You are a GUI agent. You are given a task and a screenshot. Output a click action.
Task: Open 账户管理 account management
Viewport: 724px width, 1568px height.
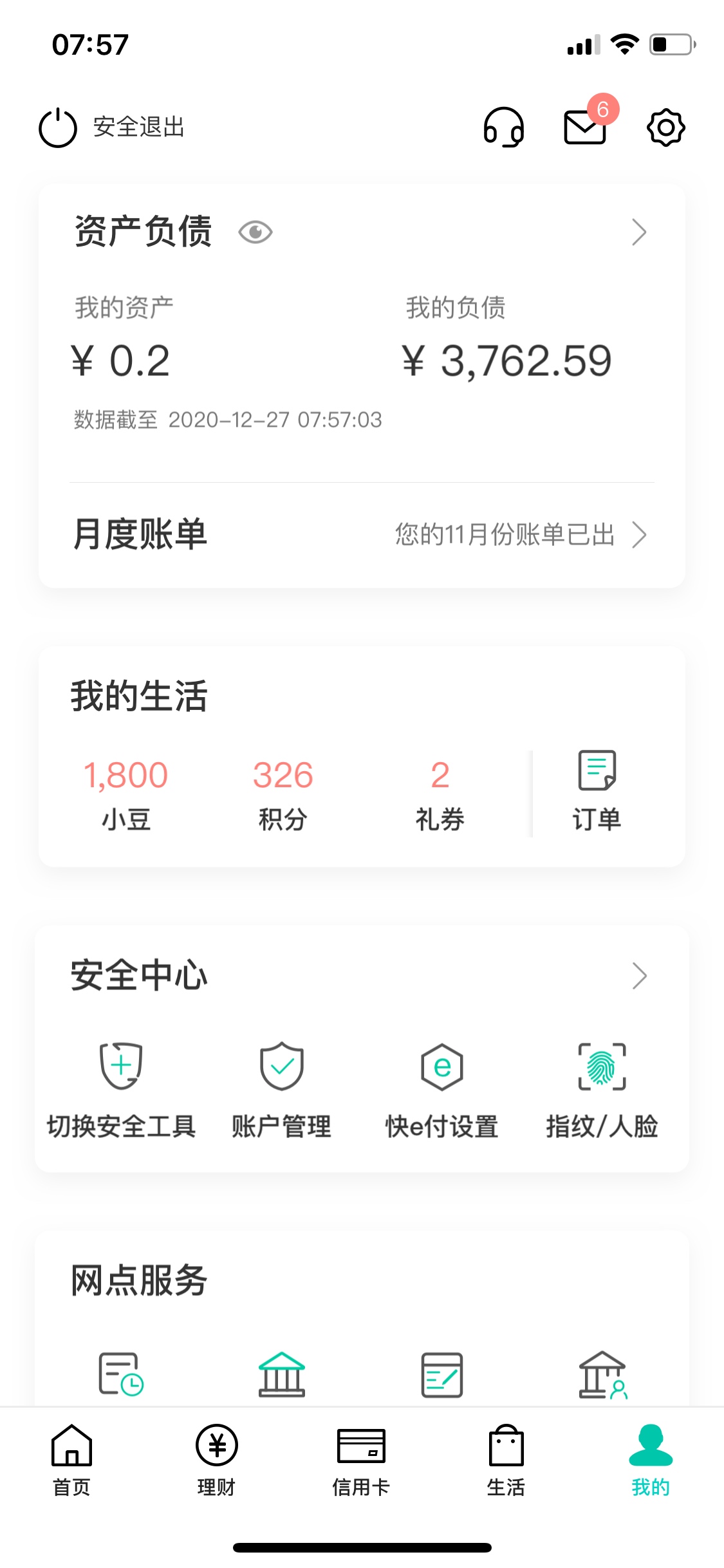point(282,1090)
